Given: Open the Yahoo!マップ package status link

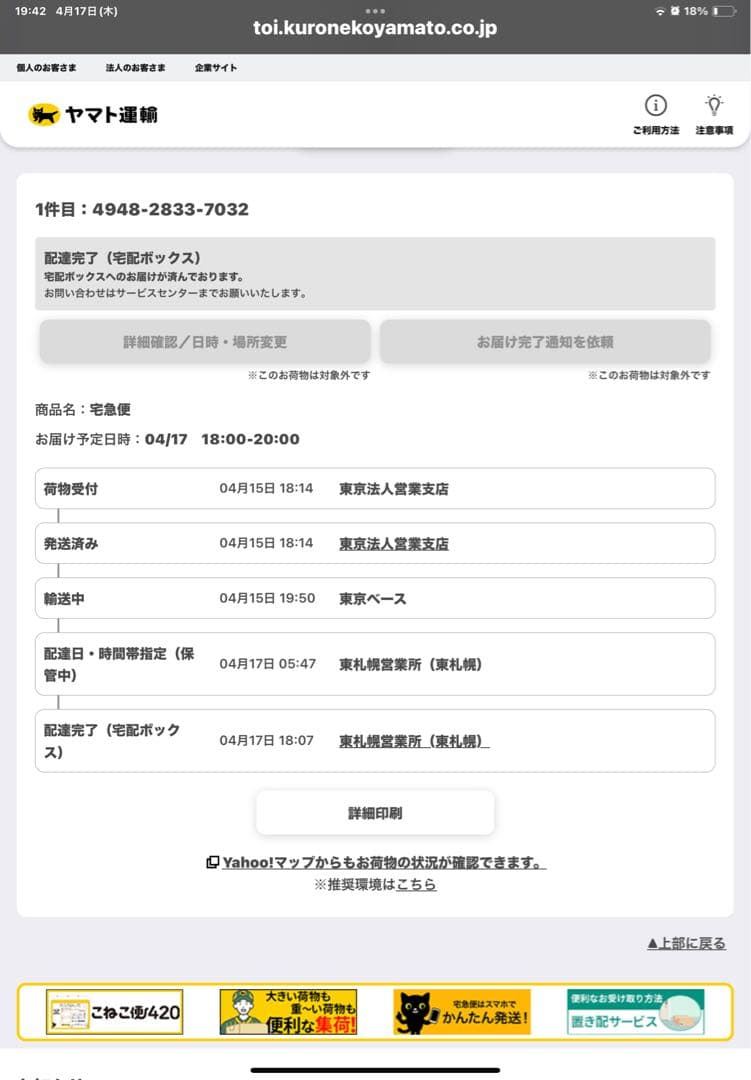Looking at the screenshot, I should [x=384, y=862].
